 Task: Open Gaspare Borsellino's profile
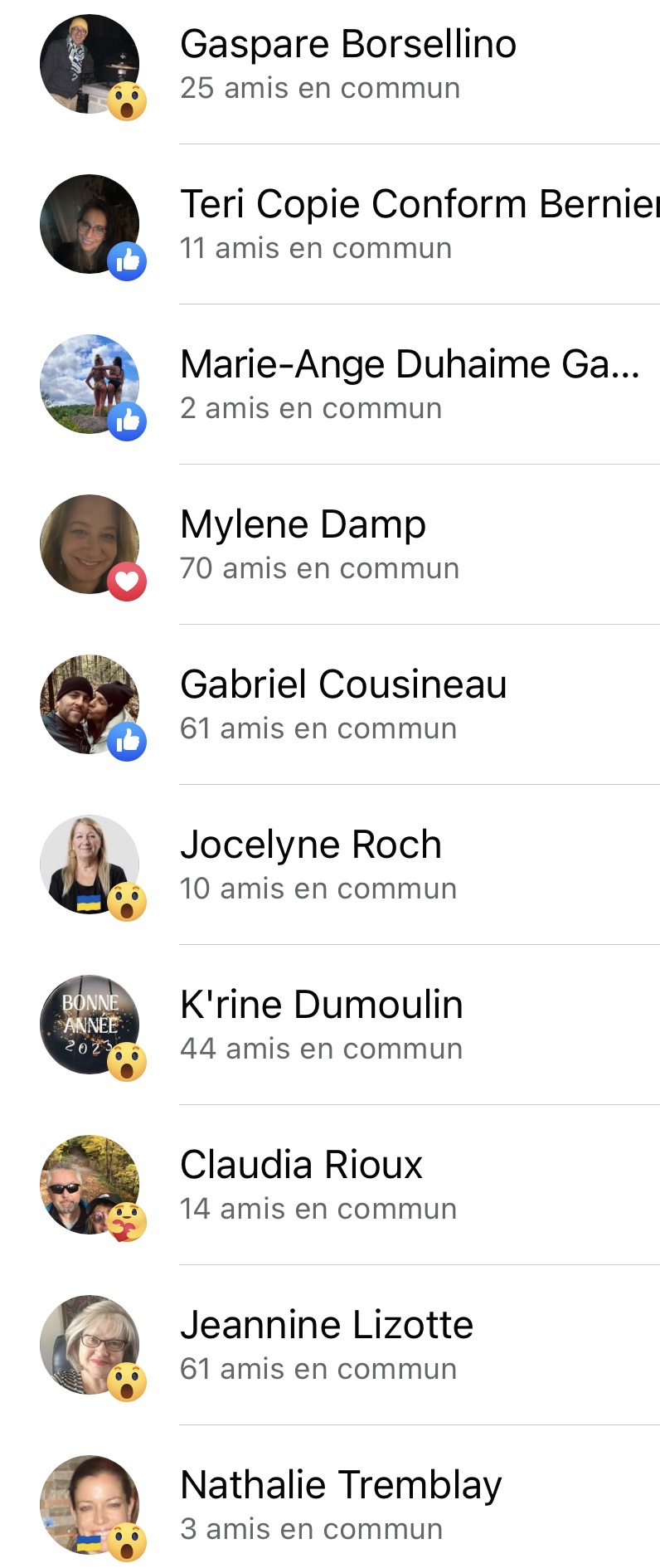348,45
